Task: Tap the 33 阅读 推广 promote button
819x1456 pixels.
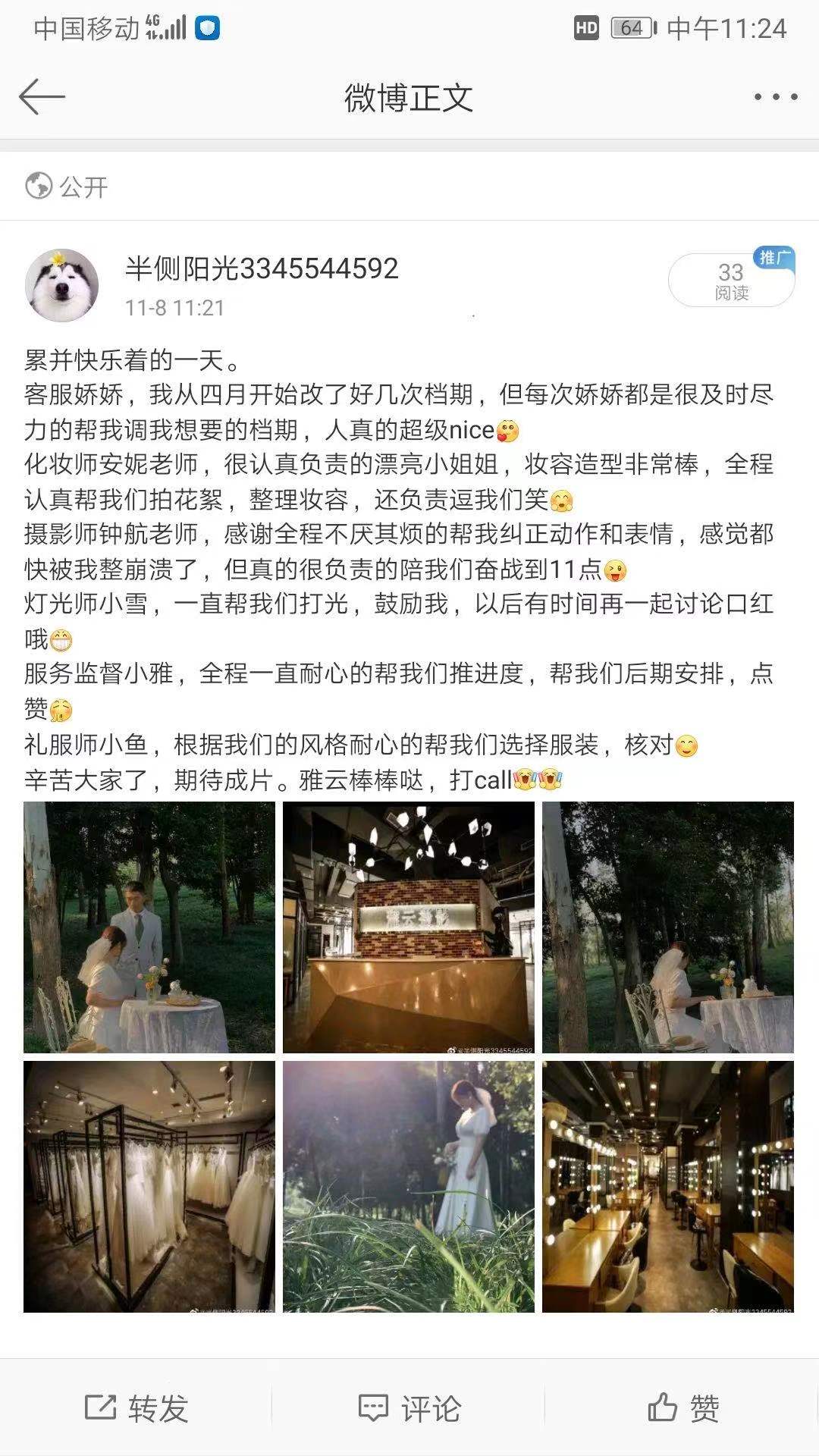Action: point(731,280)
